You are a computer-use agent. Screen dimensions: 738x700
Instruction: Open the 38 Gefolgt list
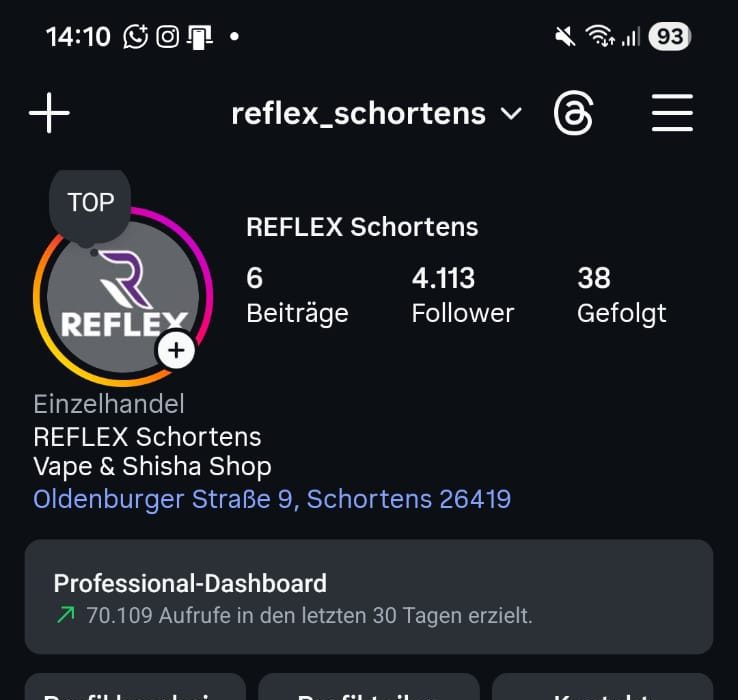pyautogui.click(x=621, y=295)
